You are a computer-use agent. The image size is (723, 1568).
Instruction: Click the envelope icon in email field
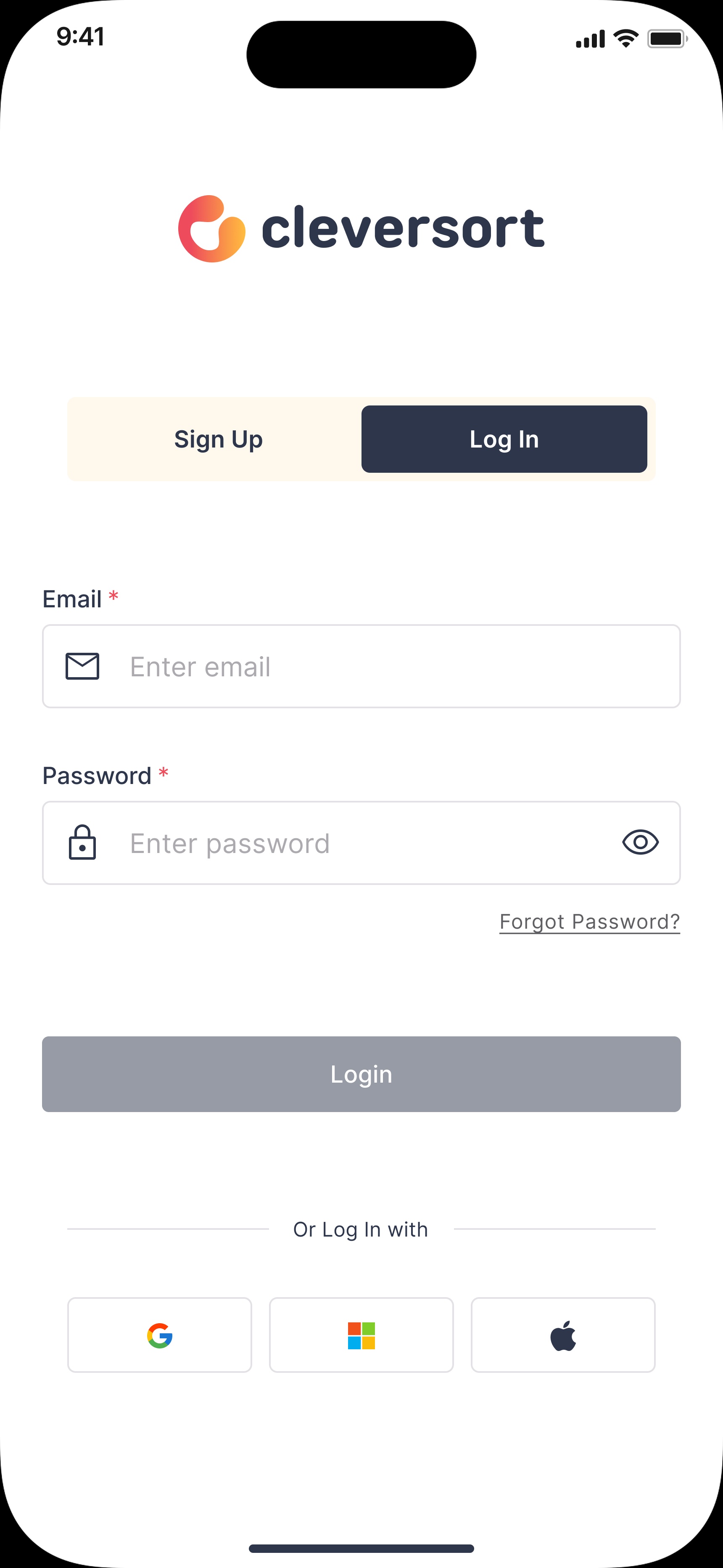[83, 666]
